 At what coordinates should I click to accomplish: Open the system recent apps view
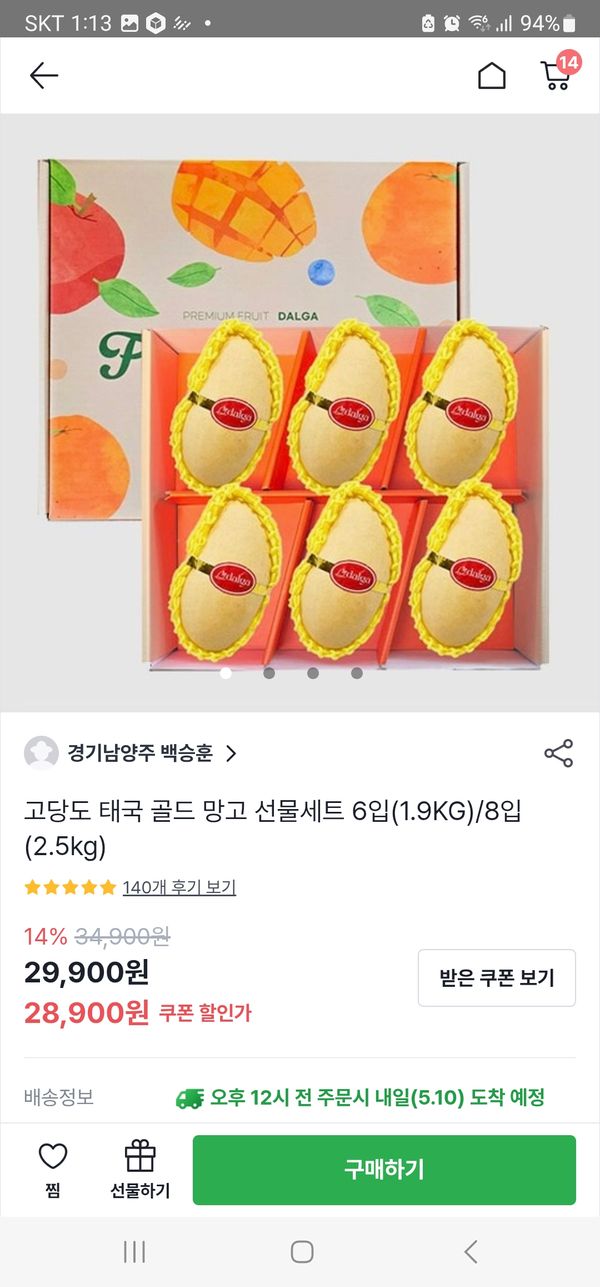pos(134,1251)
